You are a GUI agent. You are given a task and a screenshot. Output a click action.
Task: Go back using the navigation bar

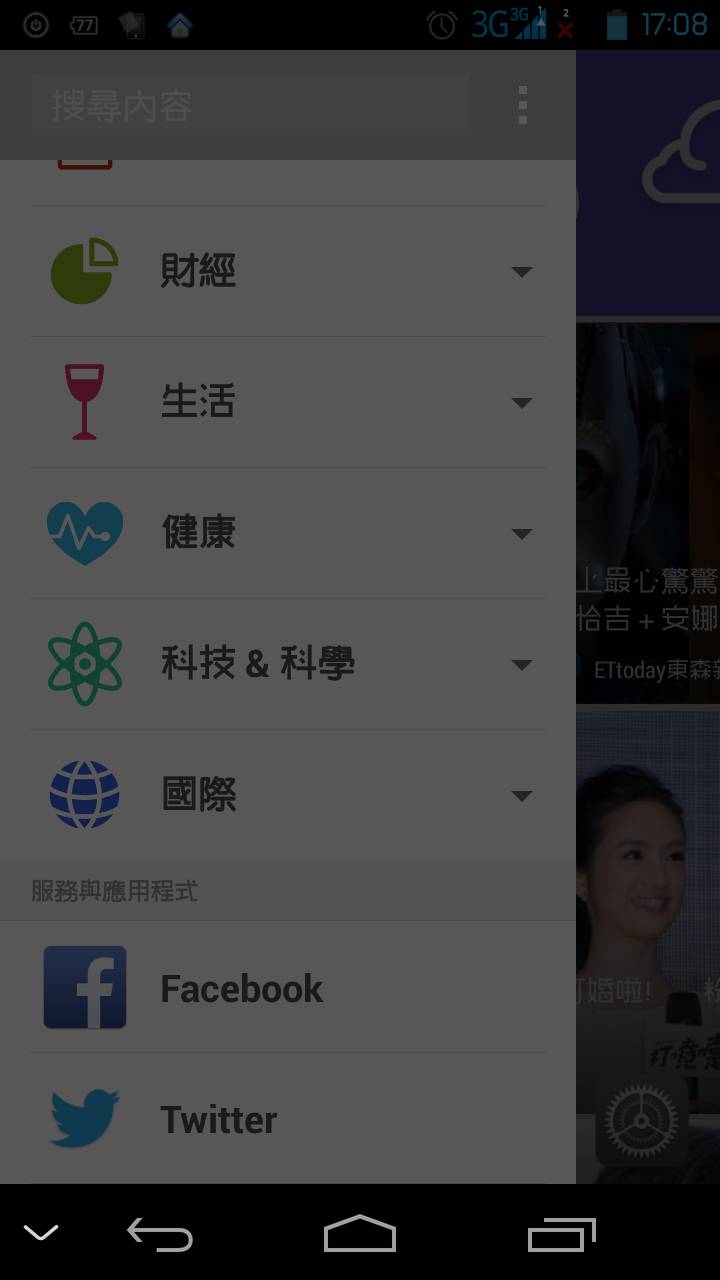point(160,1235)
